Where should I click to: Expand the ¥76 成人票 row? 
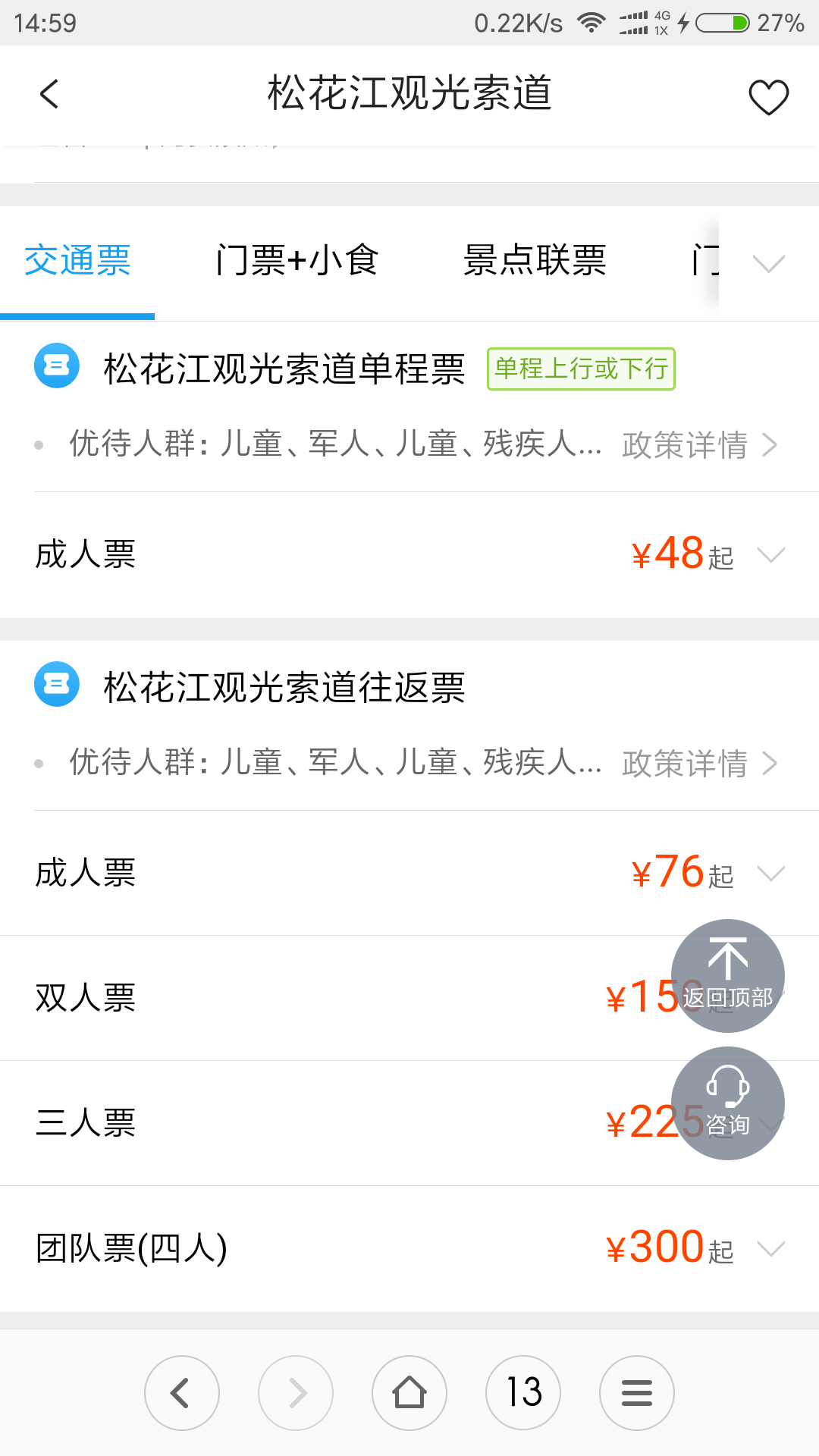point(409,874)
